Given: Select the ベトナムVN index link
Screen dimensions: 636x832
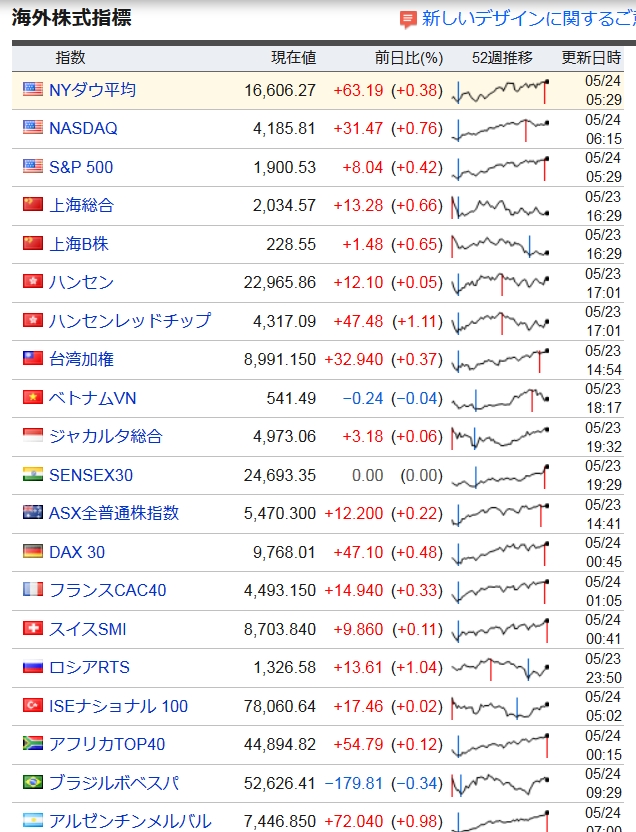Looking at the screenshot, I should pos(92,398).
